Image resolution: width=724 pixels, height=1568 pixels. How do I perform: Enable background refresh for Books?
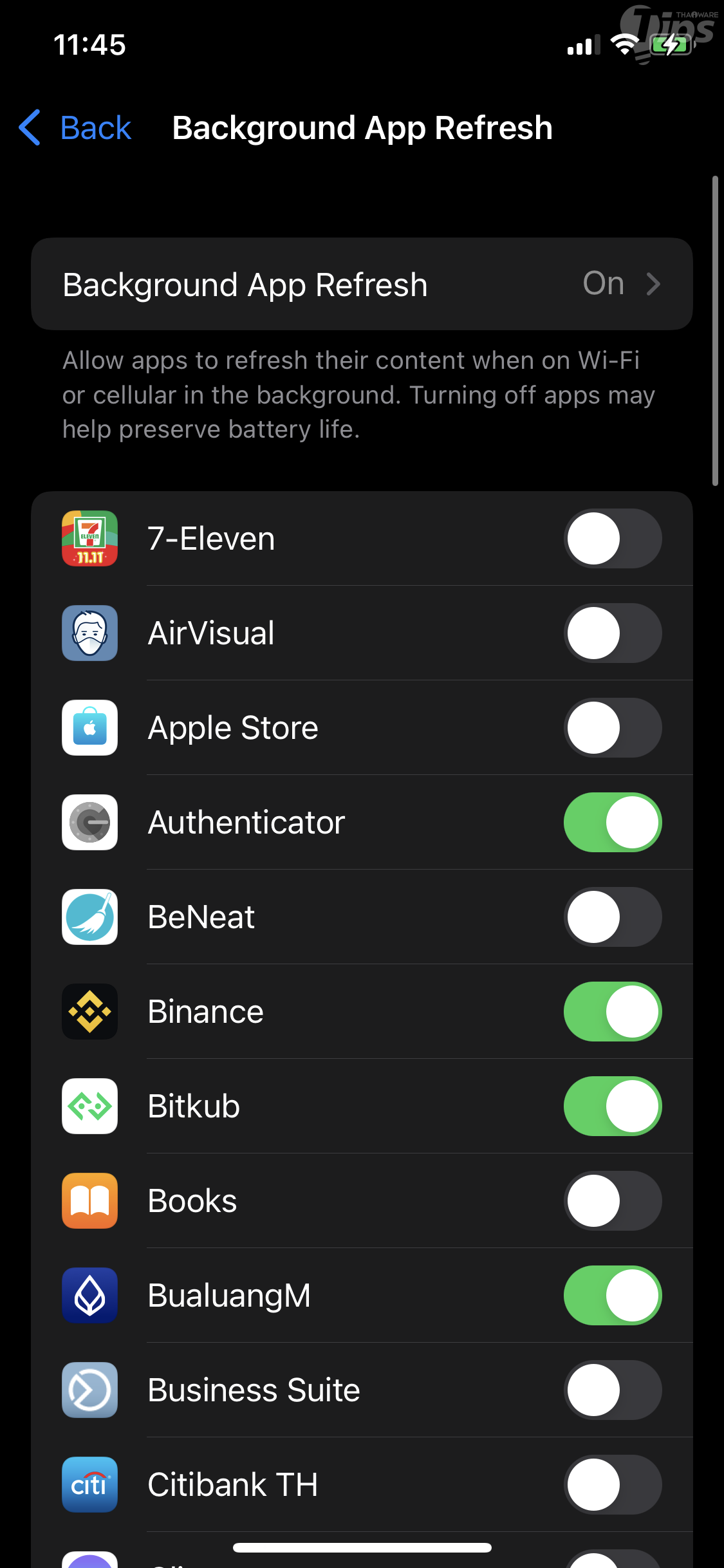click(x=612, y=1200)
